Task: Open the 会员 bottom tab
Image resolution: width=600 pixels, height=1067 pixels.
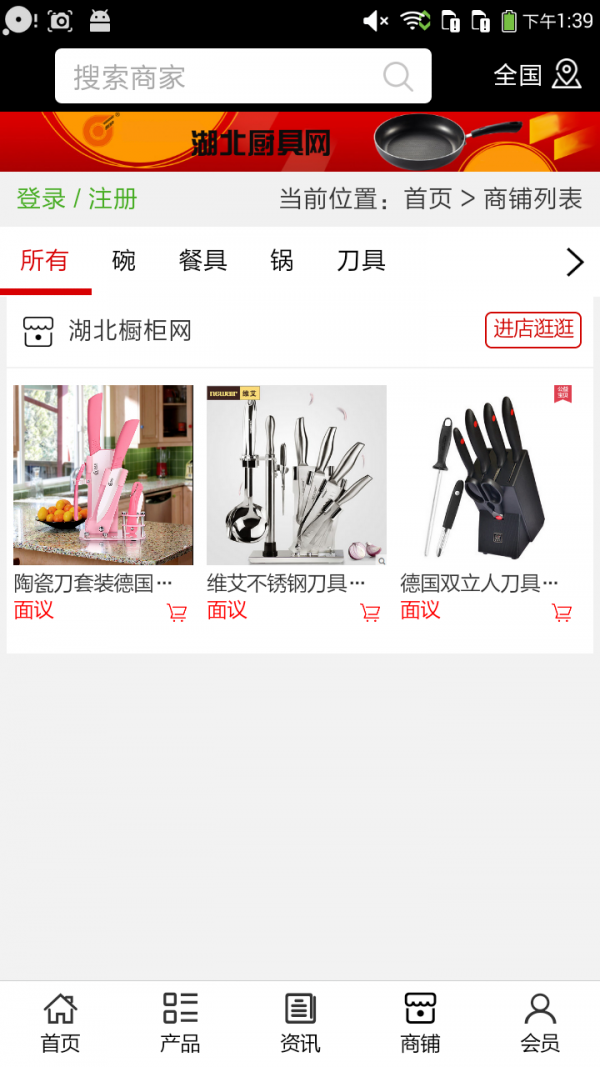Action: 540,1023
